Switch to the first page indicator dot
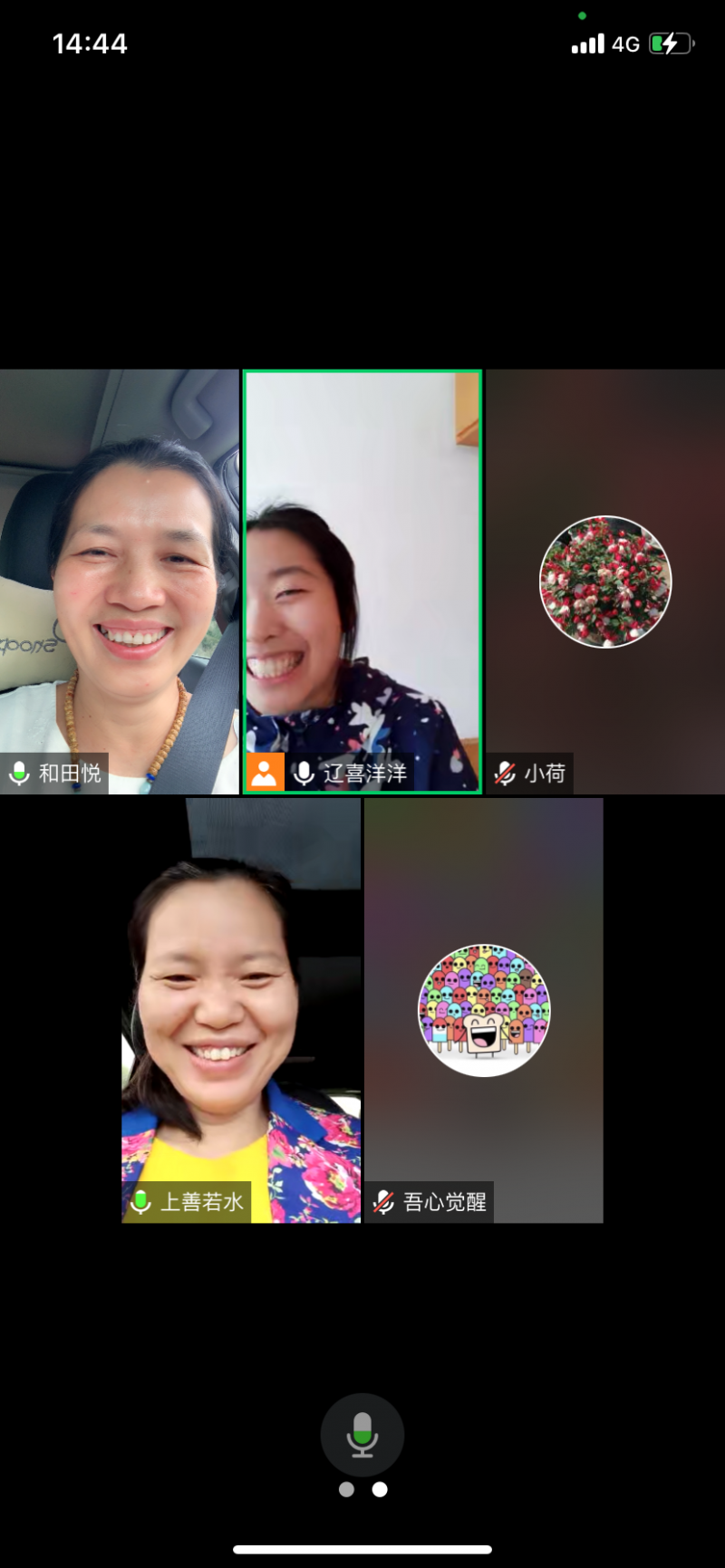 [346, 1489]
